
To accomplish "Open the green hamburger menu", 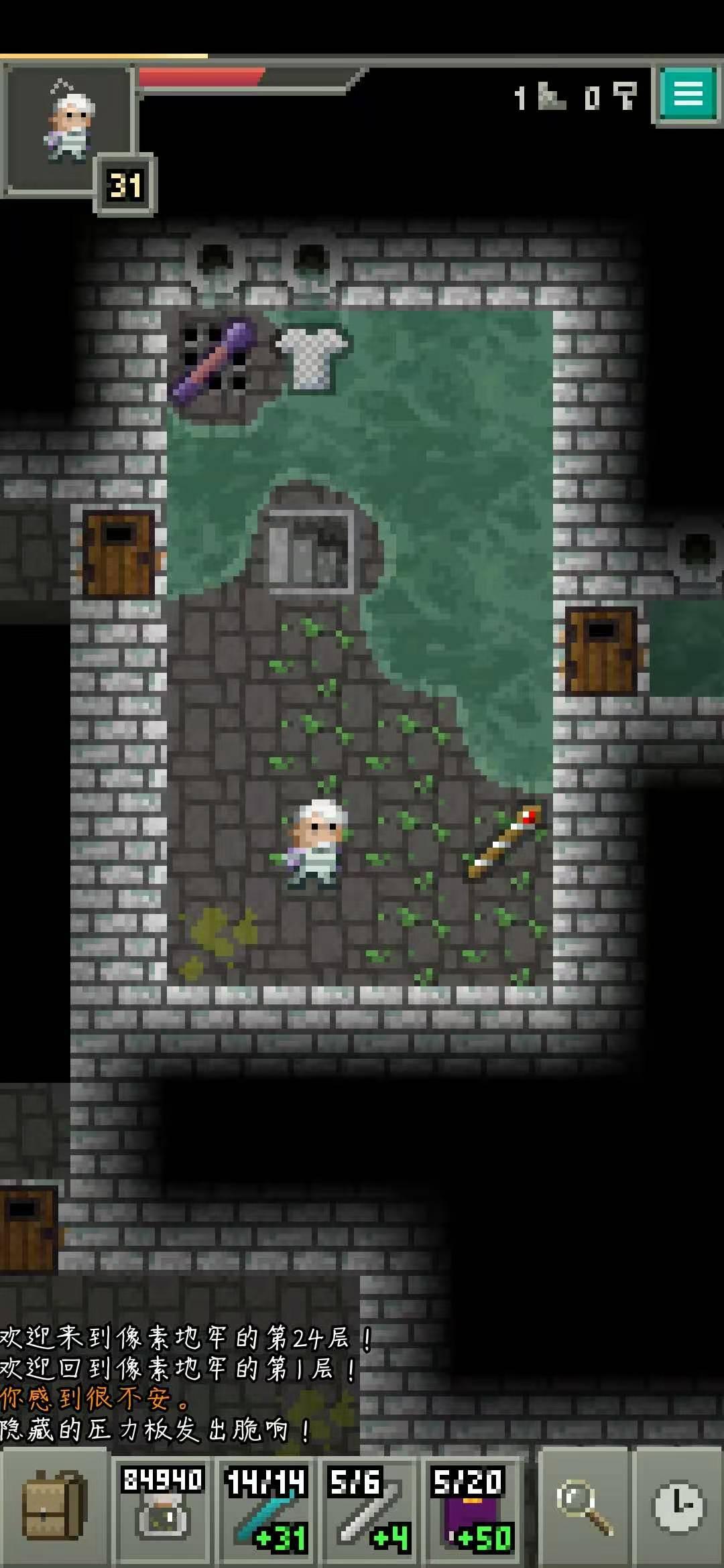I will pos(688,93).
